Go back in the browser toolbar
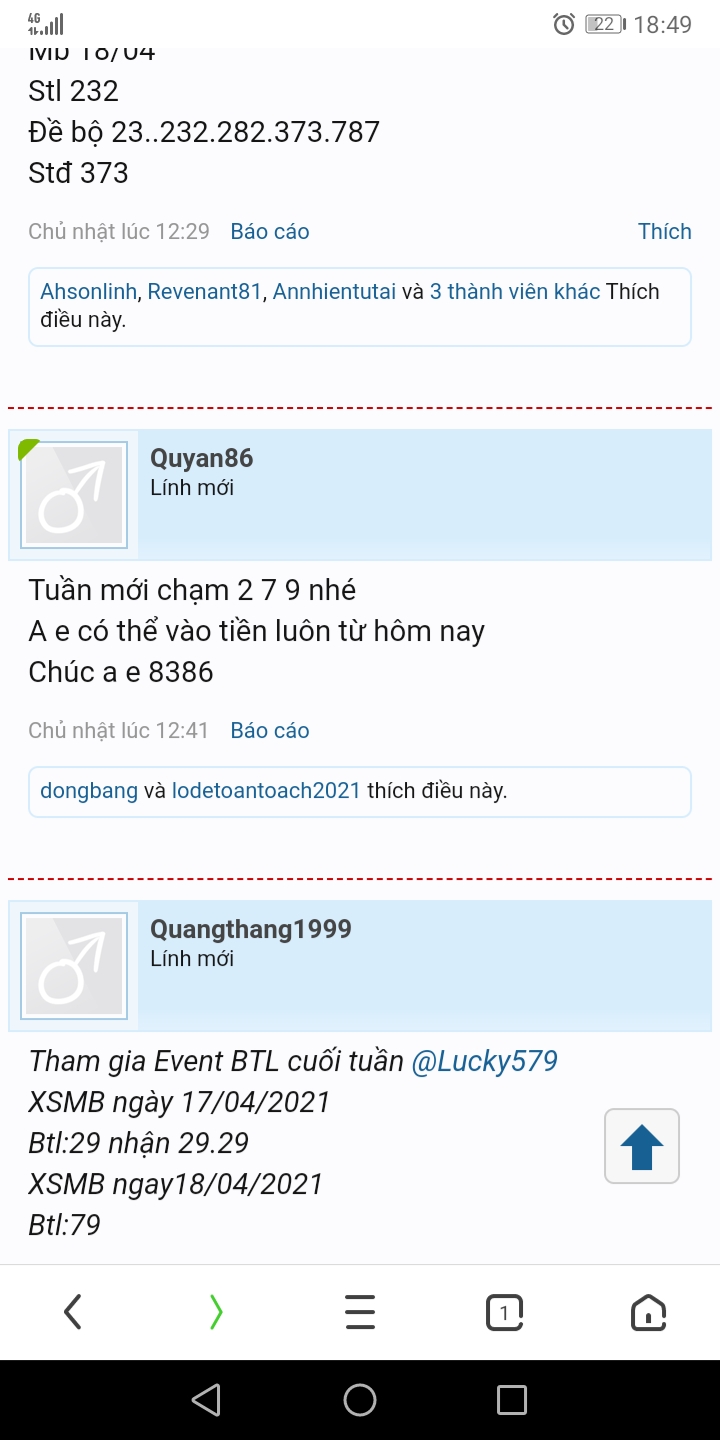 point(72,1312)
